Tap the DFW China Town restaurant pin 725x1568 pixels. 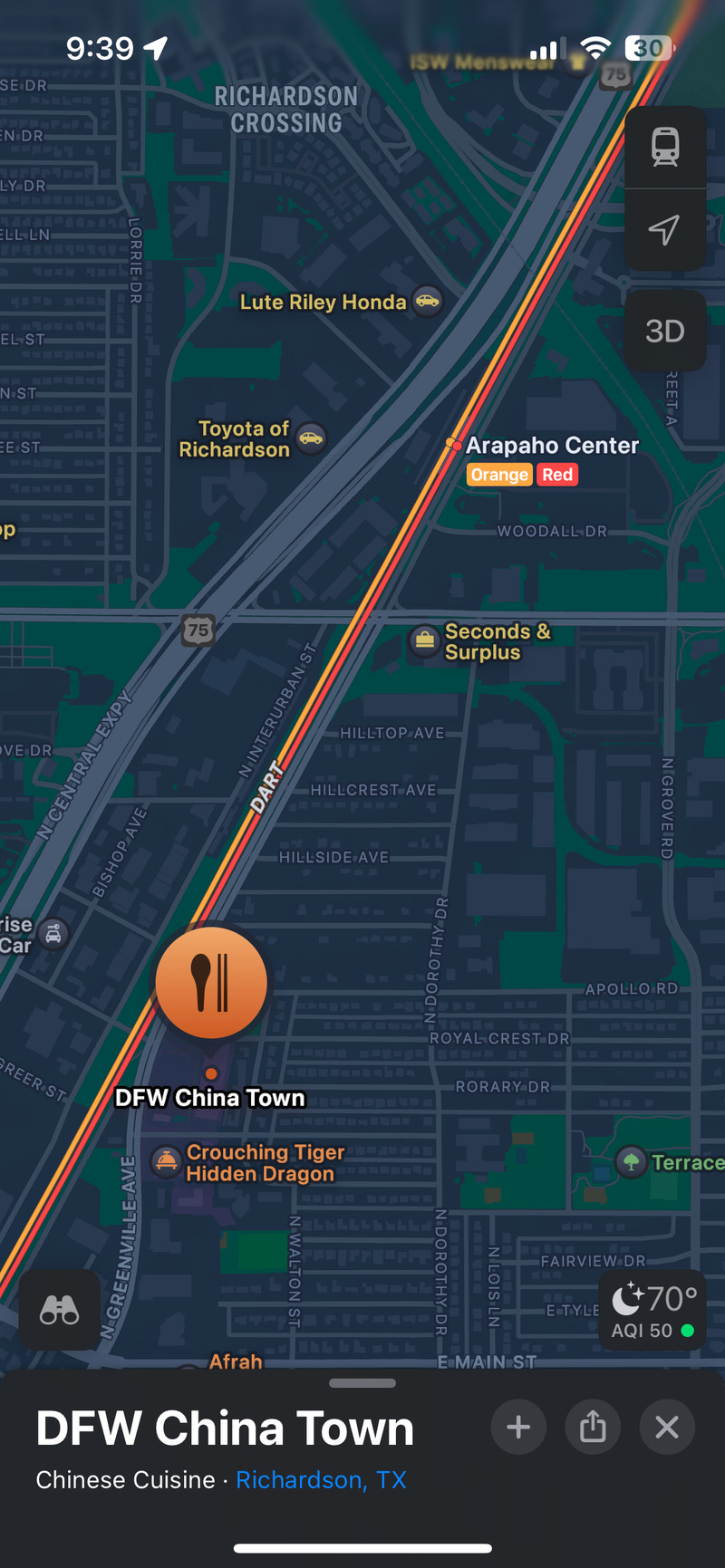pyautogui.click(x=211, y=983)
